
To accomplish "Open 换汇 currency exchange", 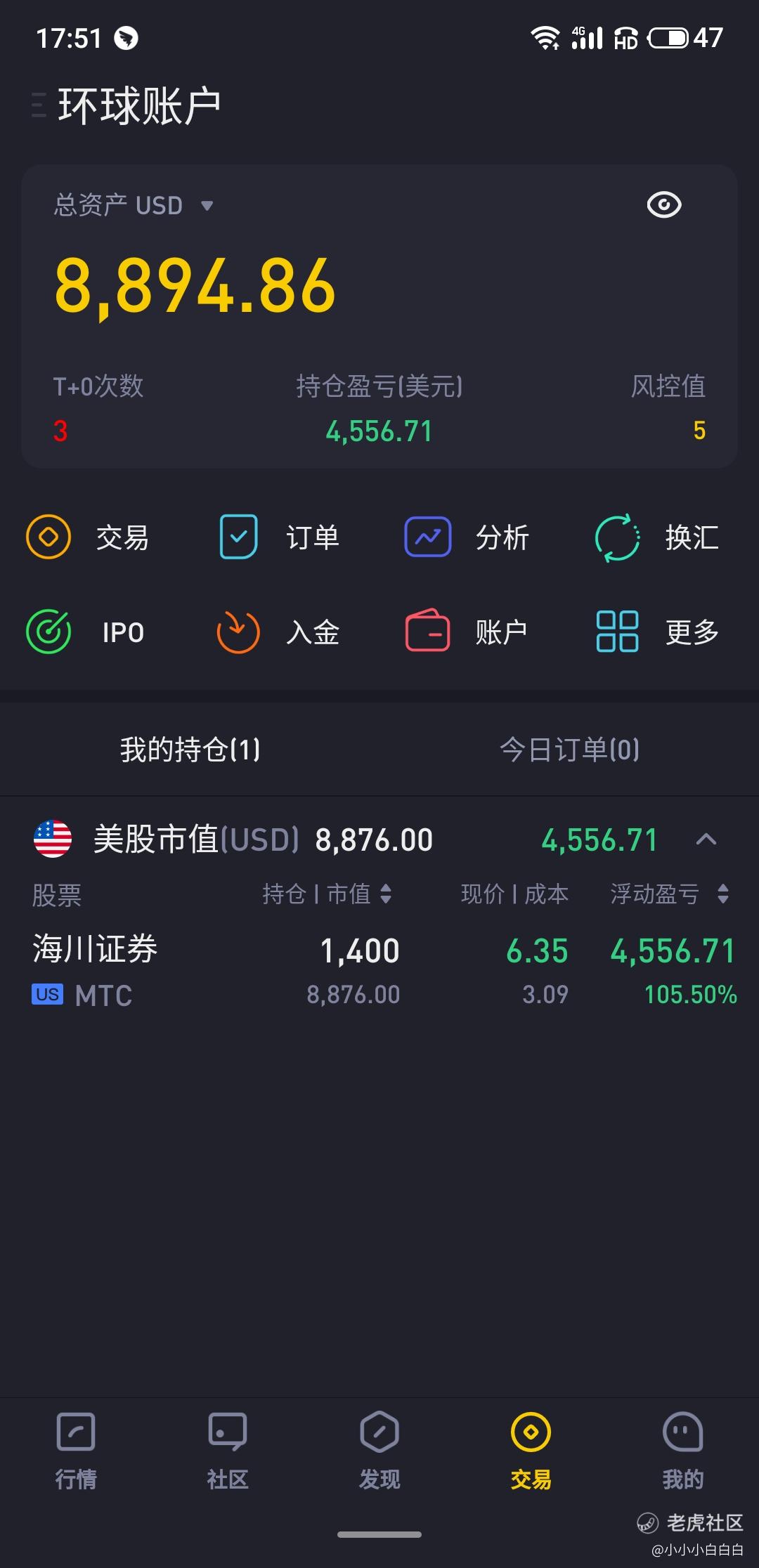I will click(657, 537).
